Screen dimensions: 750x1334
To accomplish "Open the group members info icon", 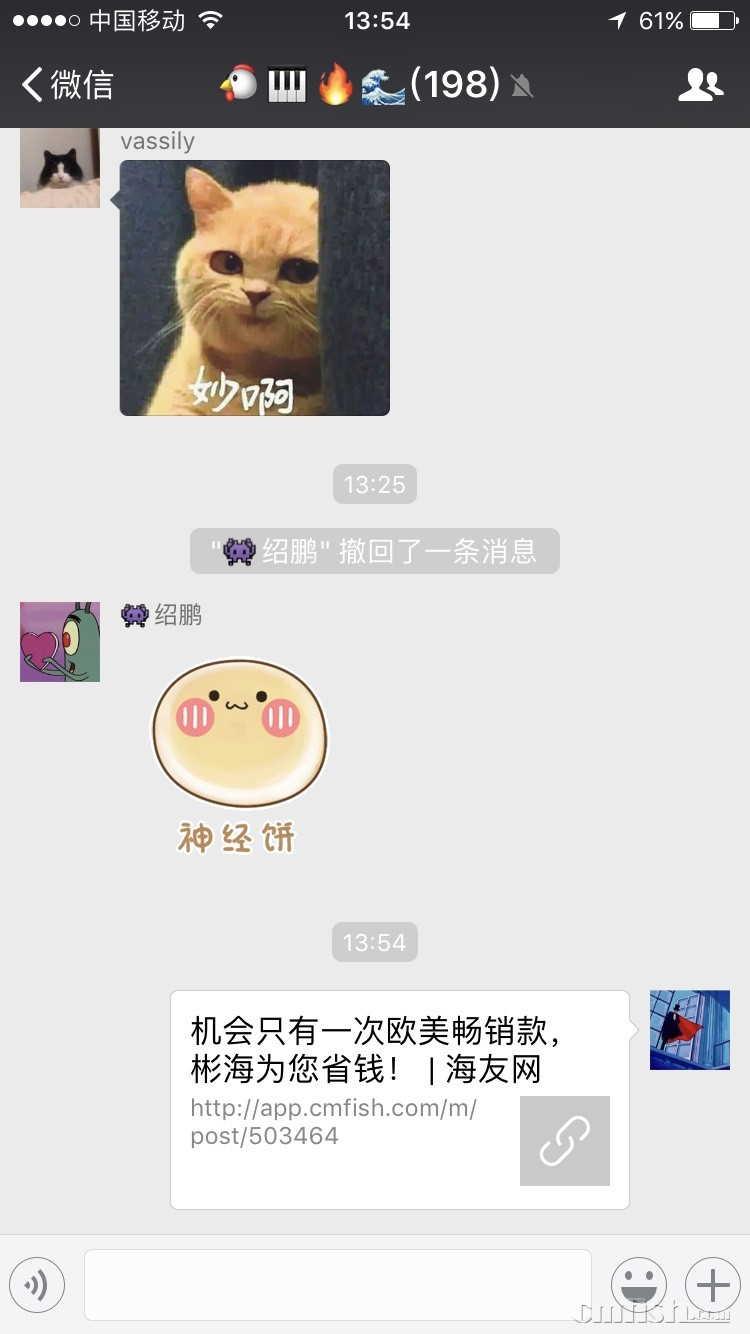I will click(x=700, y=85).
